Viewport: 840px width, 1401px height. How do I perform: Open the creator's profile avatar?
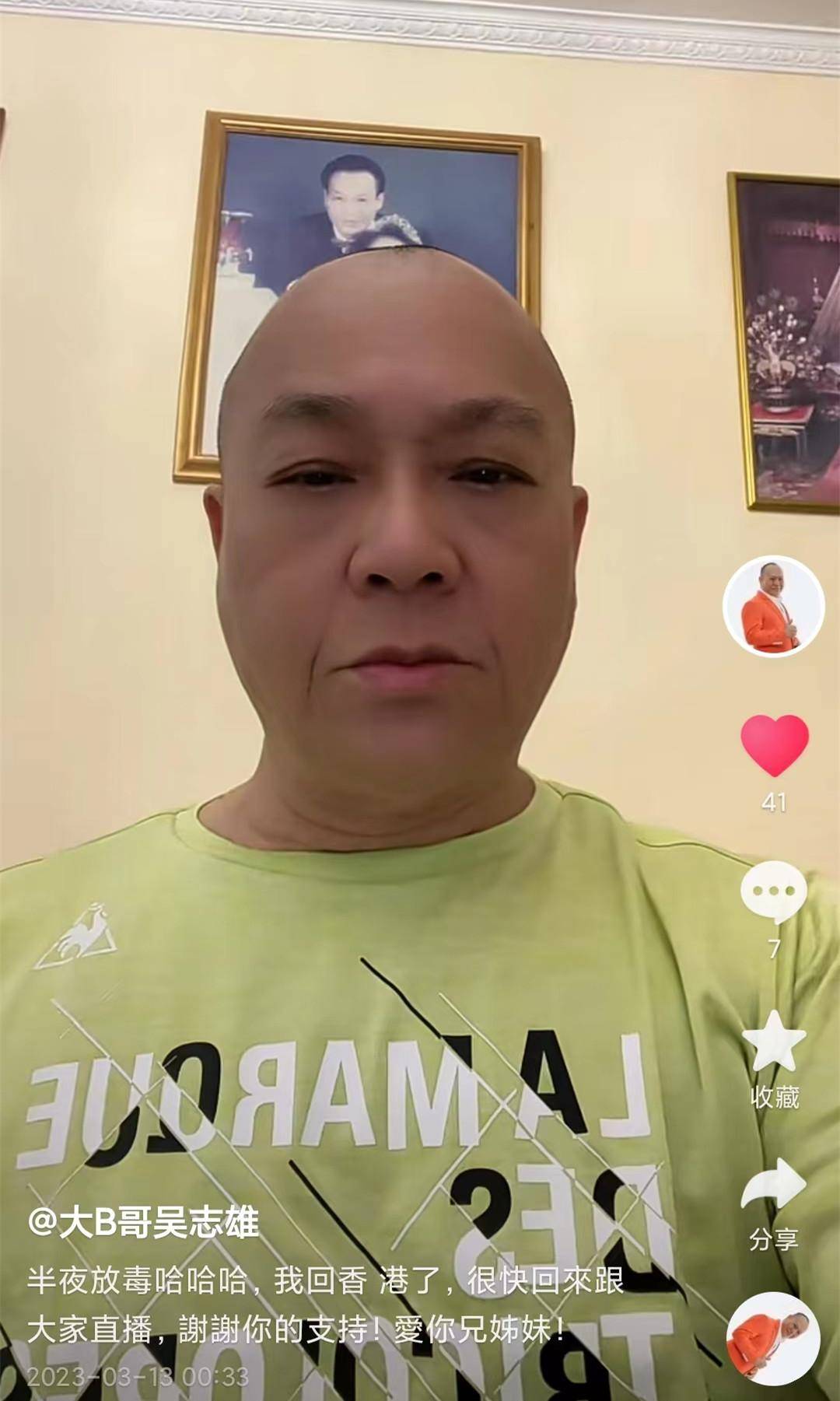[x=773, y=606]
